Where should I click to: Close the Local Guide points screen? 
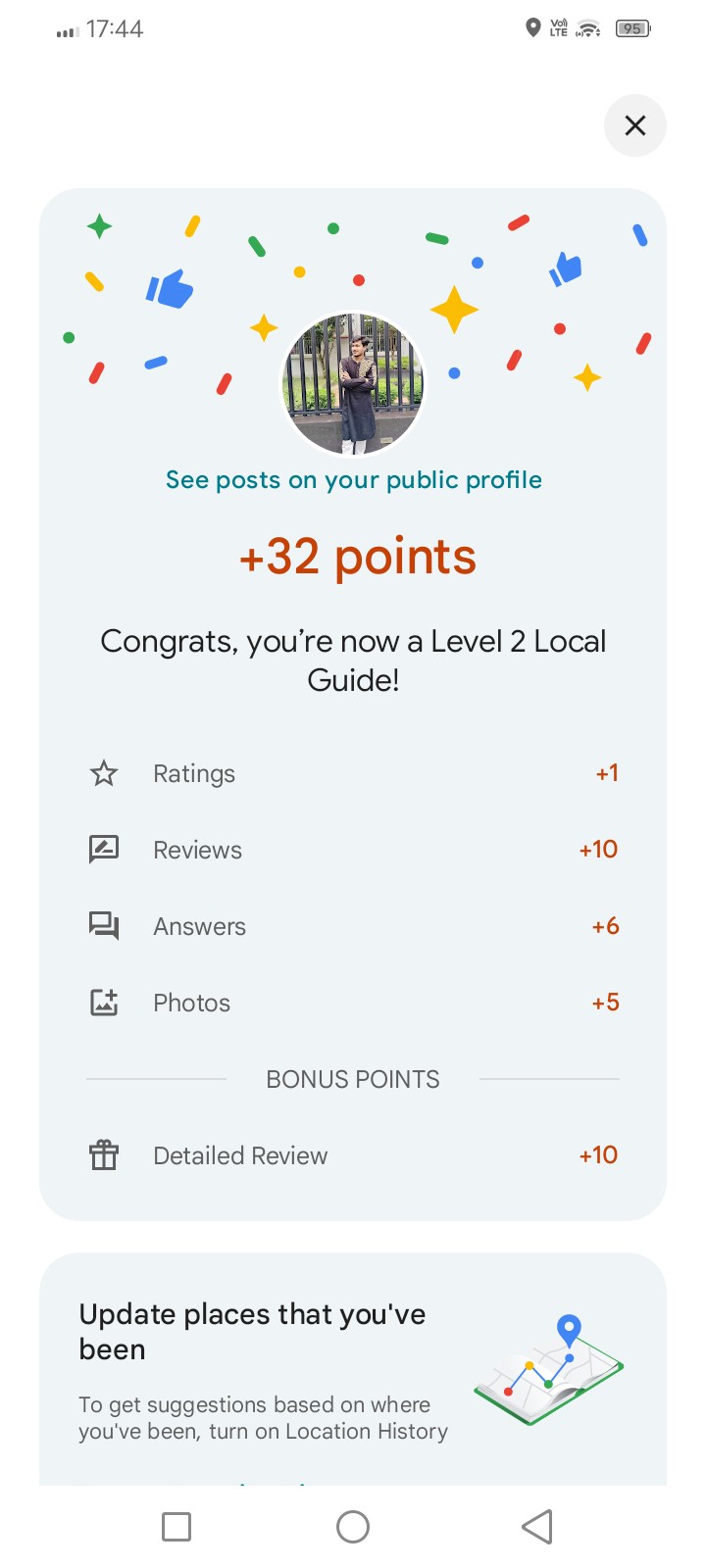[x=635, y=125]
